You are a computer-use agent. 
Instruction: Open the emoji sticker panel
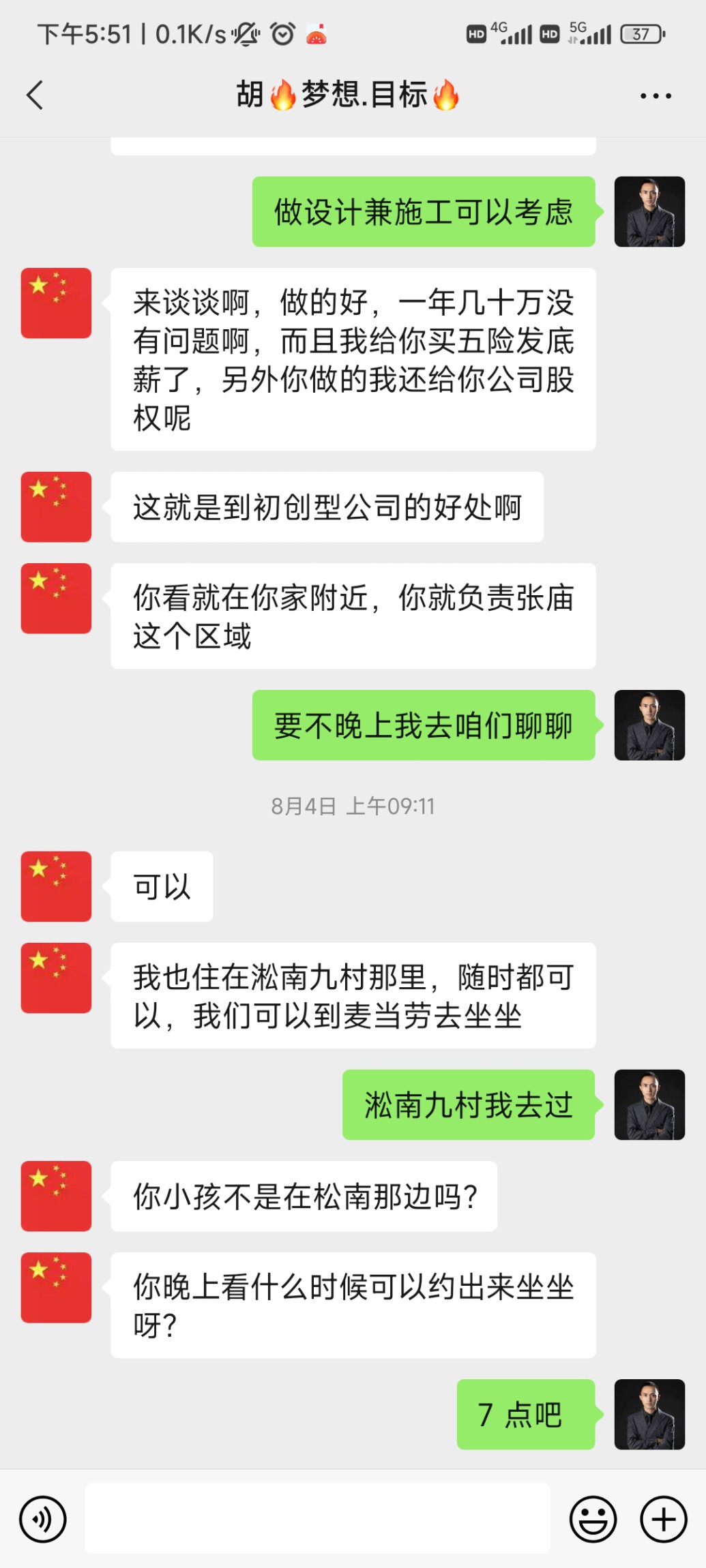(x=593, y=1519)
